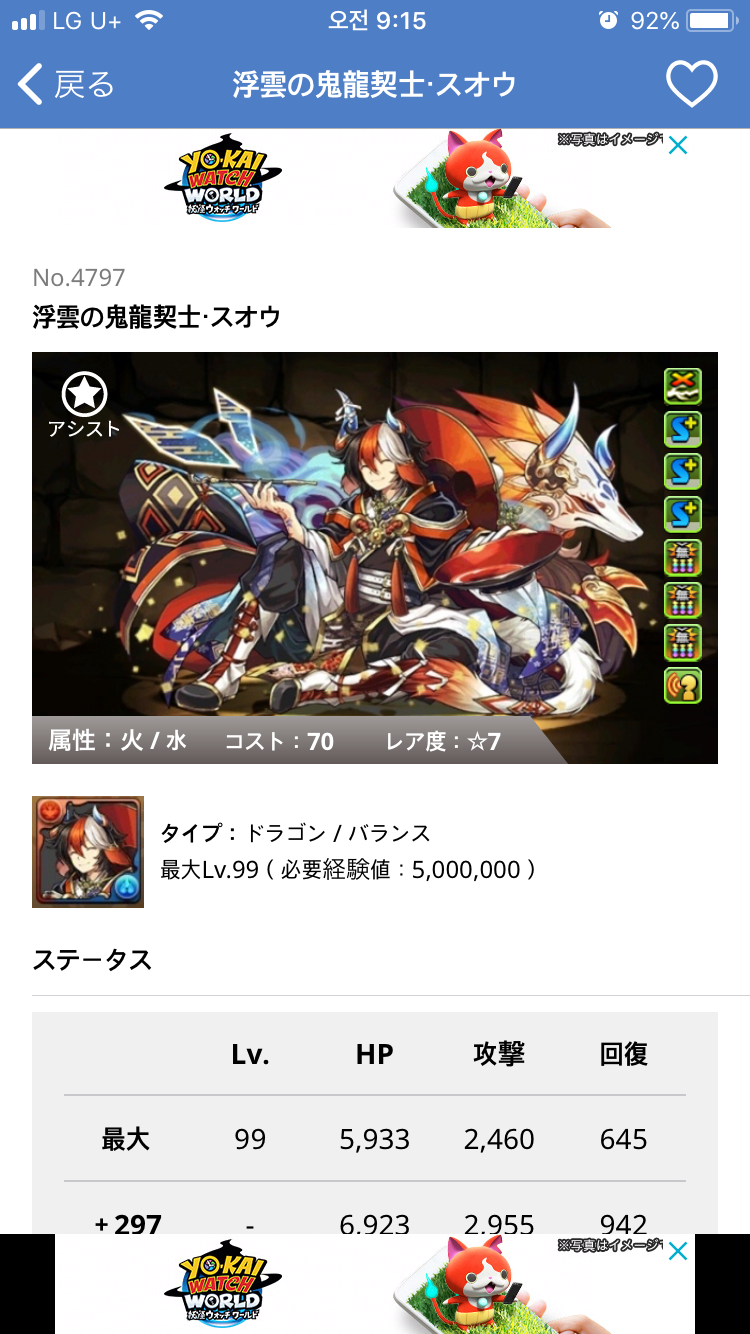Go back using the 戻る button
This screenshot has height=1334, width=750.
pos(66,84)
